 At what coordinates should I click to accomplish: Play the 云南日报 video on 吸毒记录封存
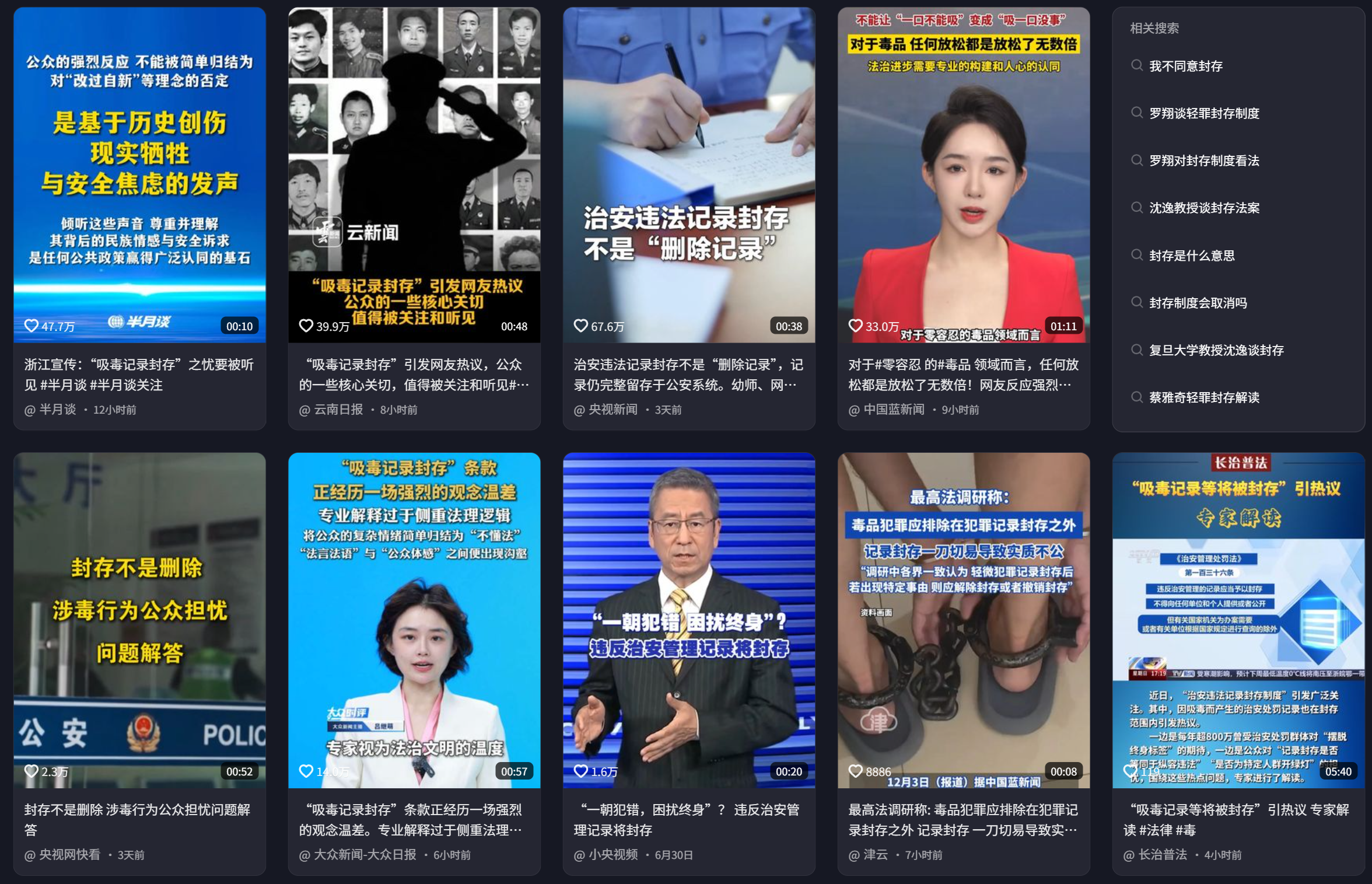click(x=414, y=175)
